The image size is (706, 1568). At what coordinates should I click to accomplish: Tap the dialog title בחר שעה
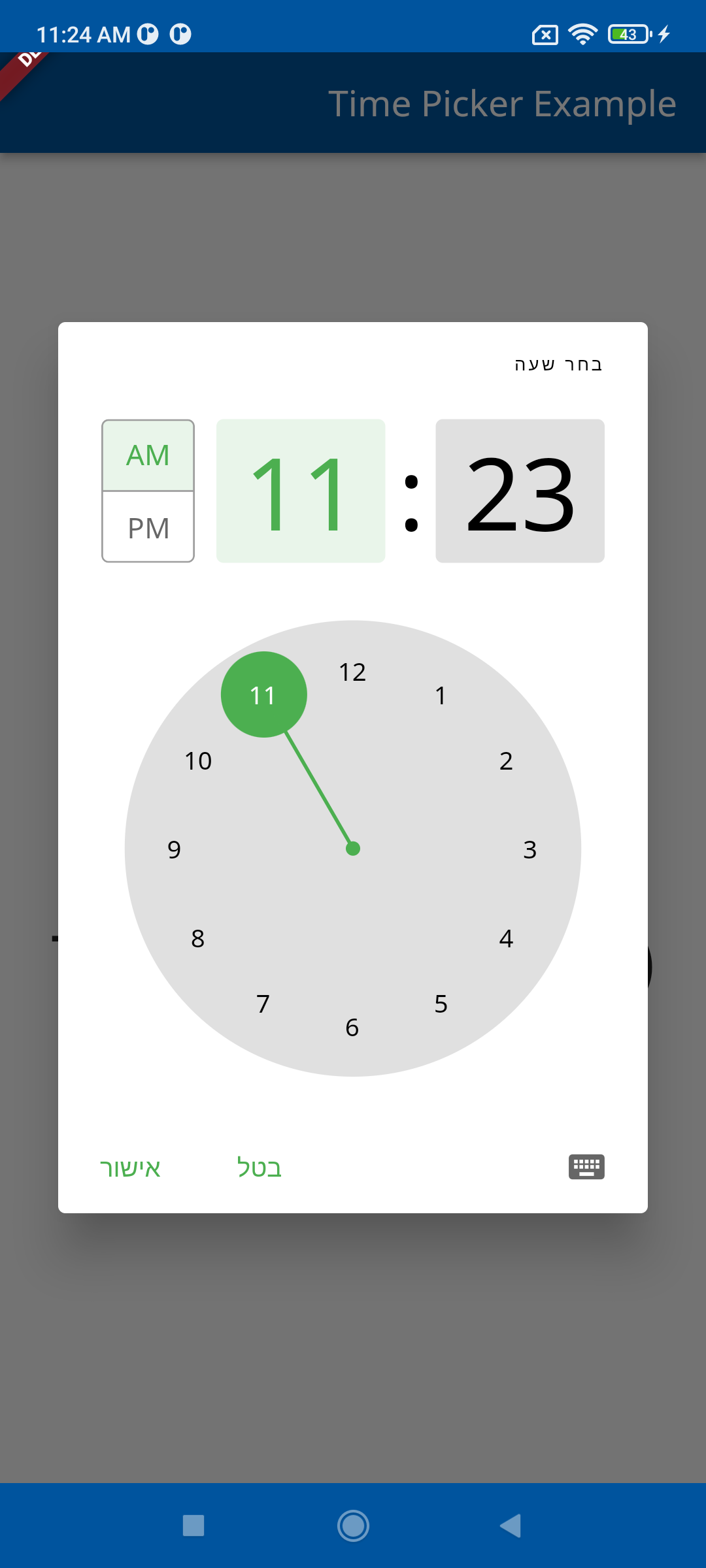pos(559,364)
